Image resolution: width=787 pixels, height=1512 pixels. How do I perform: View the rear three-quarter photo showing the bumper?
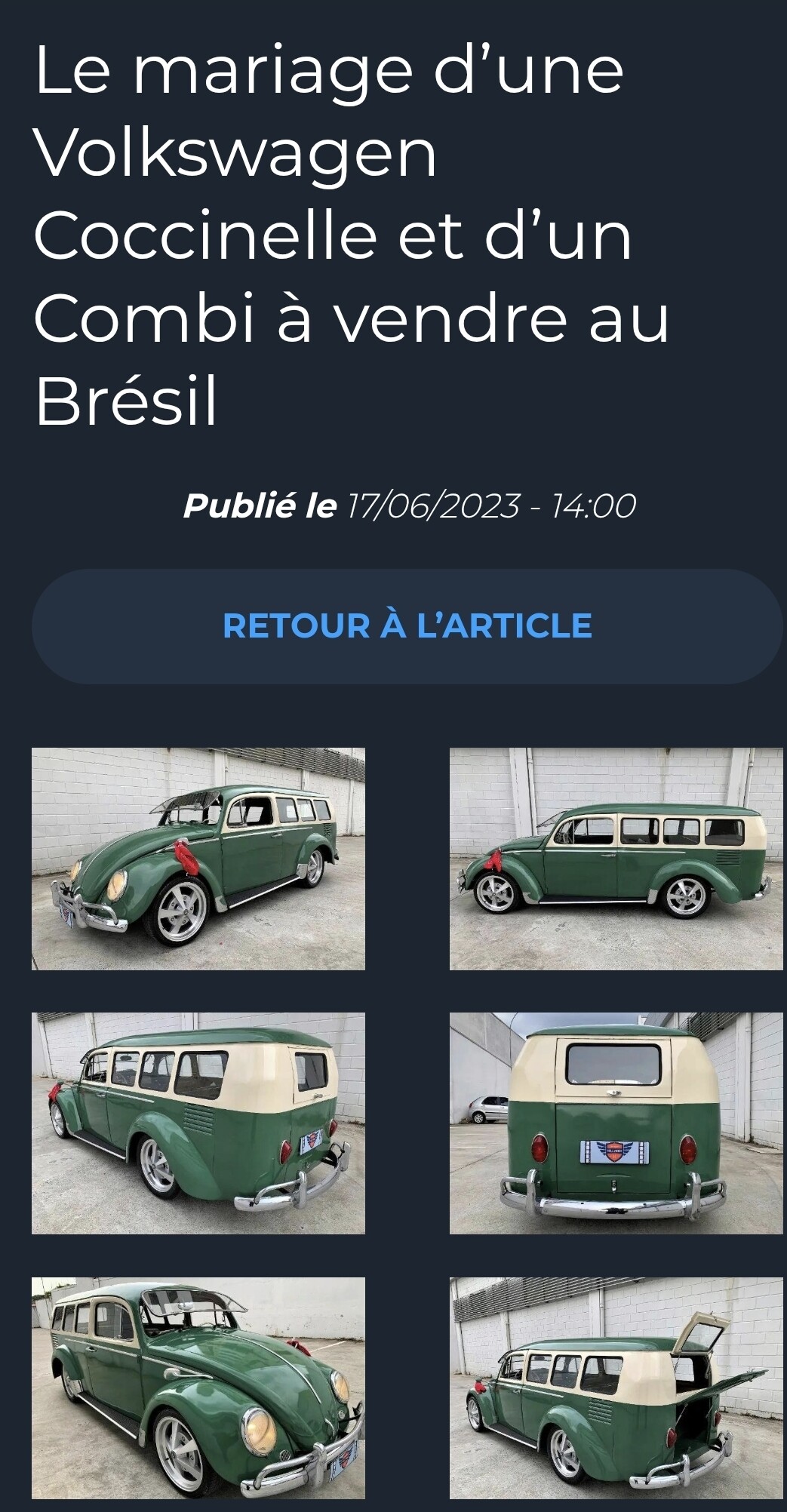tap(198, 1123)
